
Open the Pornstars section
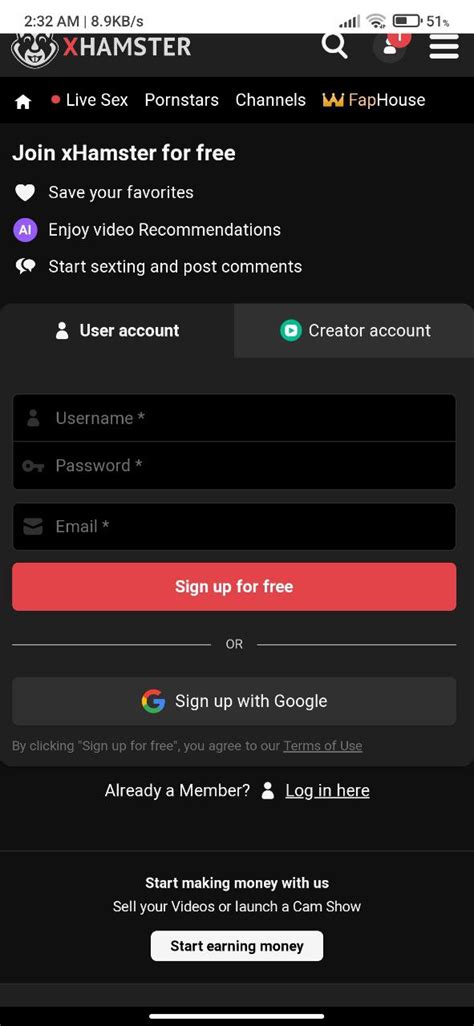pos(181,100)
